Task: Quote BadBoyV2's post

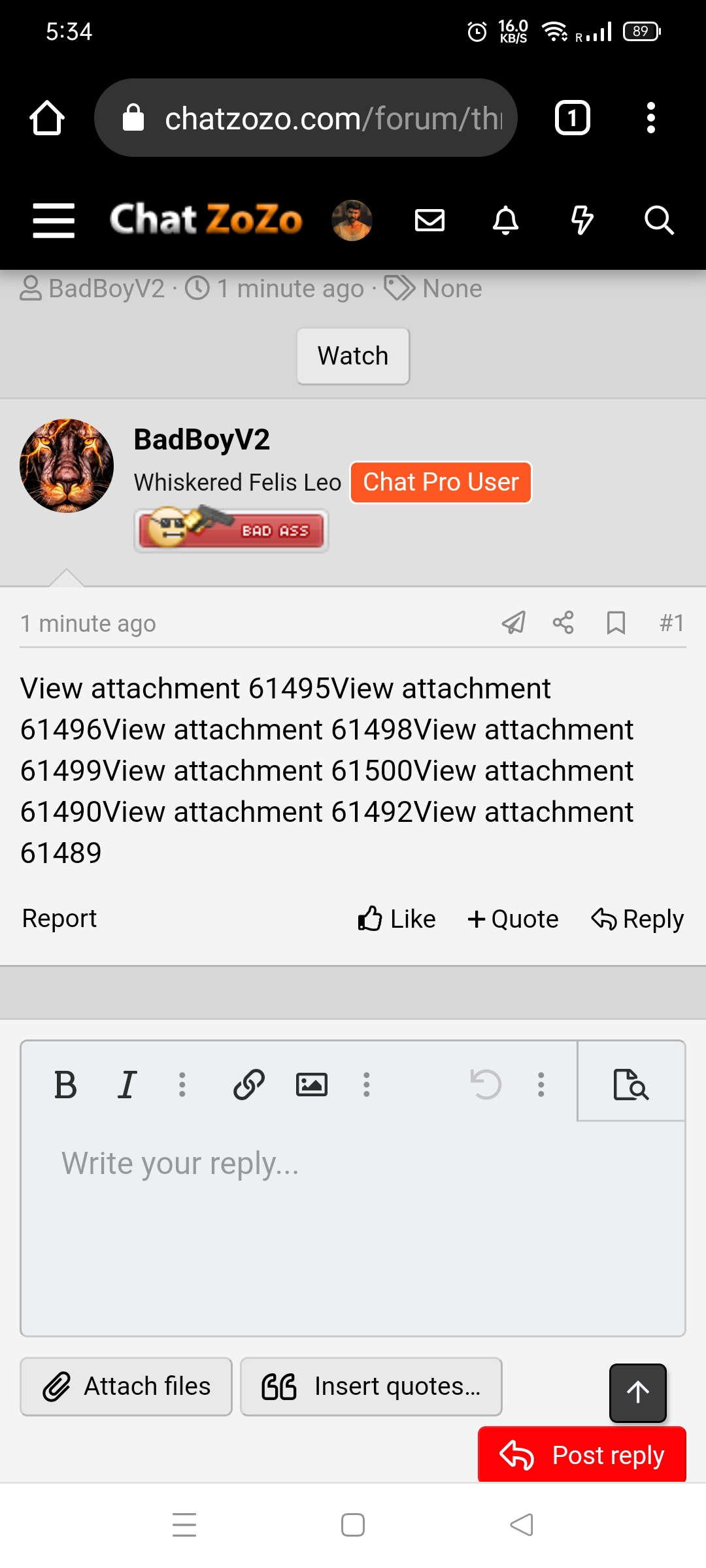Action: [x=513, y=919]
